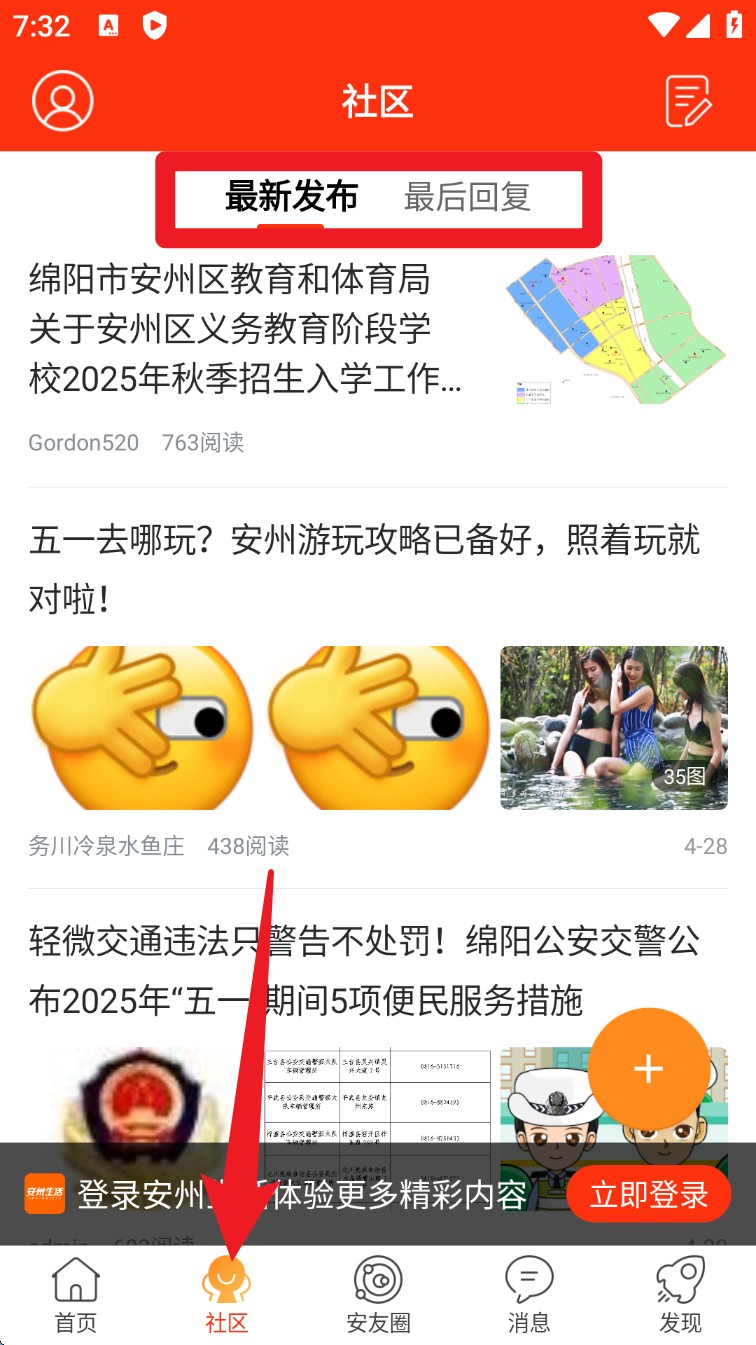Open the 五一去哪玩 travel guide post
This screenshot has height=1345, width=756.
(364, 570)
